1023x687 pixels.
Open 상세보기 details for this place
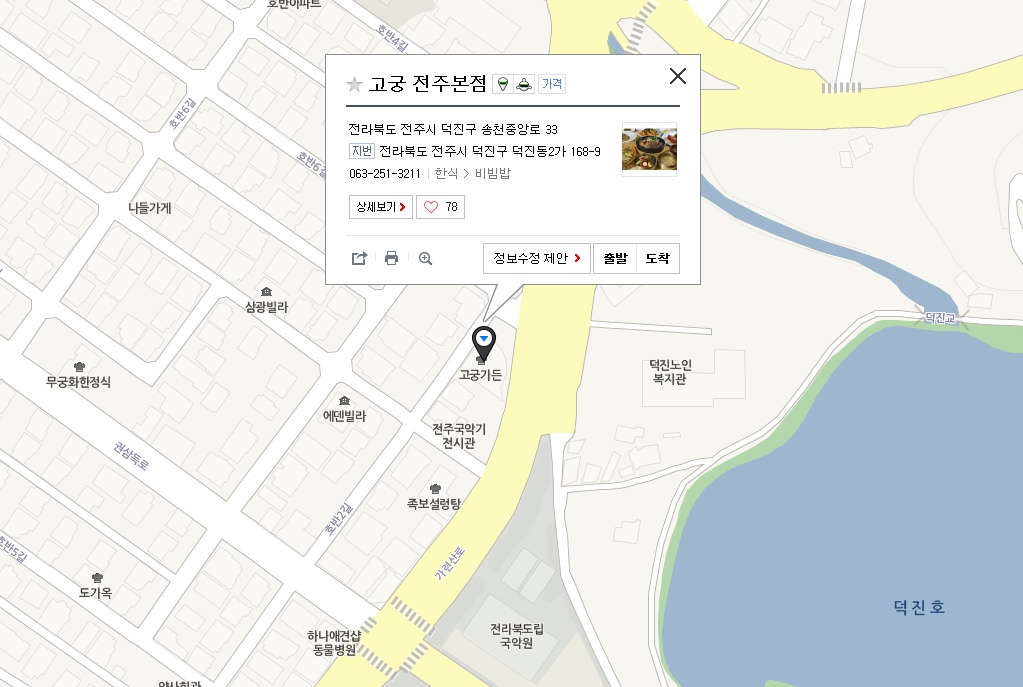(x=380, y=207)
